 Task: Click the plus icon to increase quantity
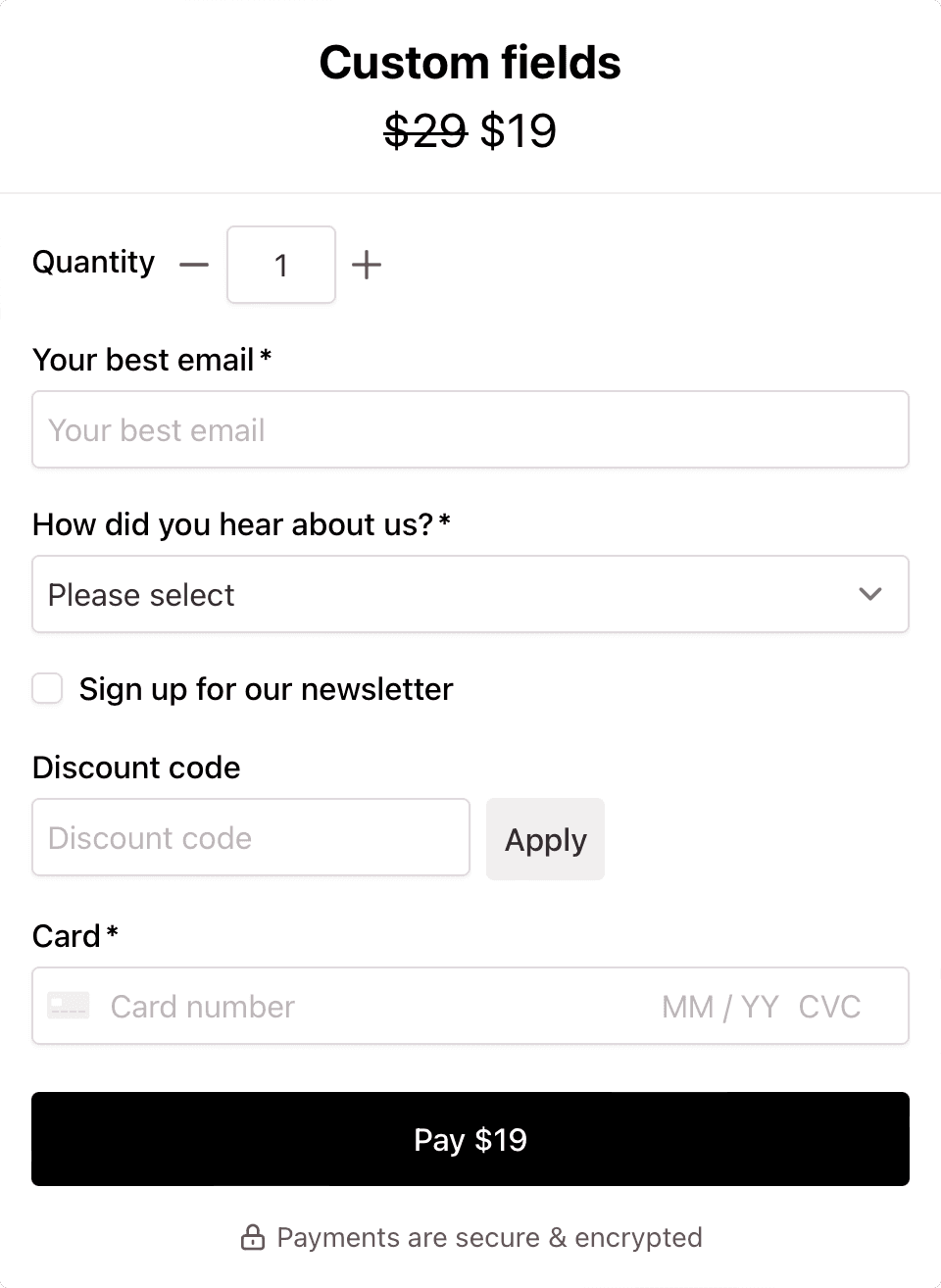(x=367, y=265)
